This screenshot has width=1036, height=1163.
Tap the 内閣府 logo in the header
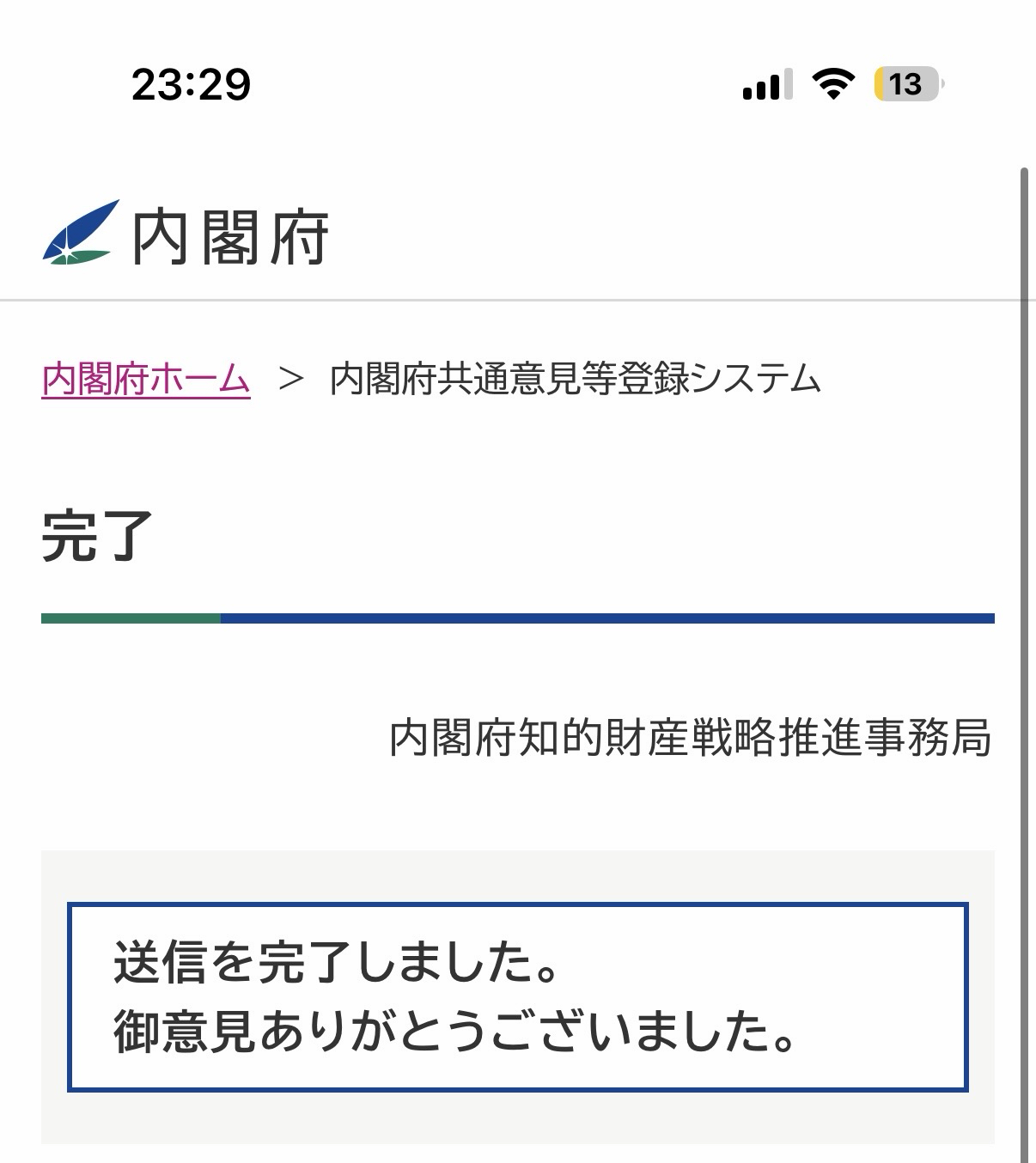point(186,234)
